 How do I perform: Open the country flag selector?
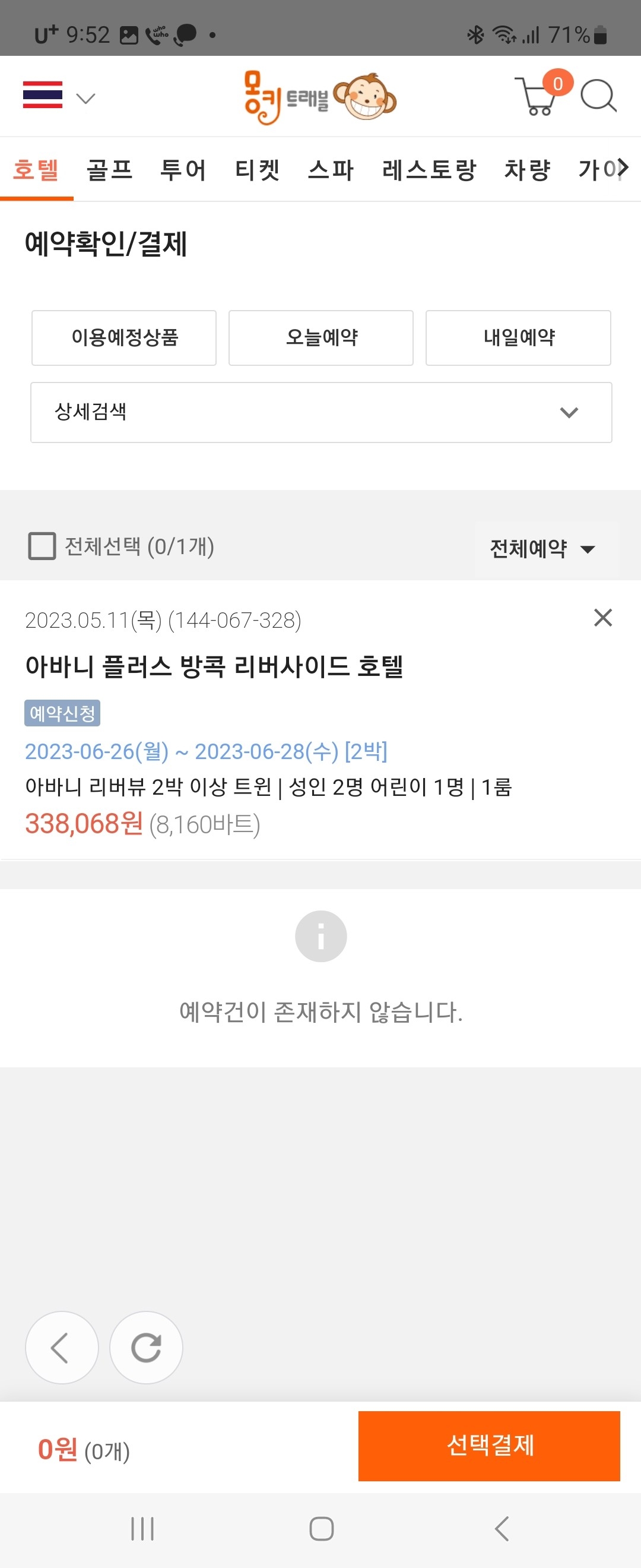[x=58, y=96]
